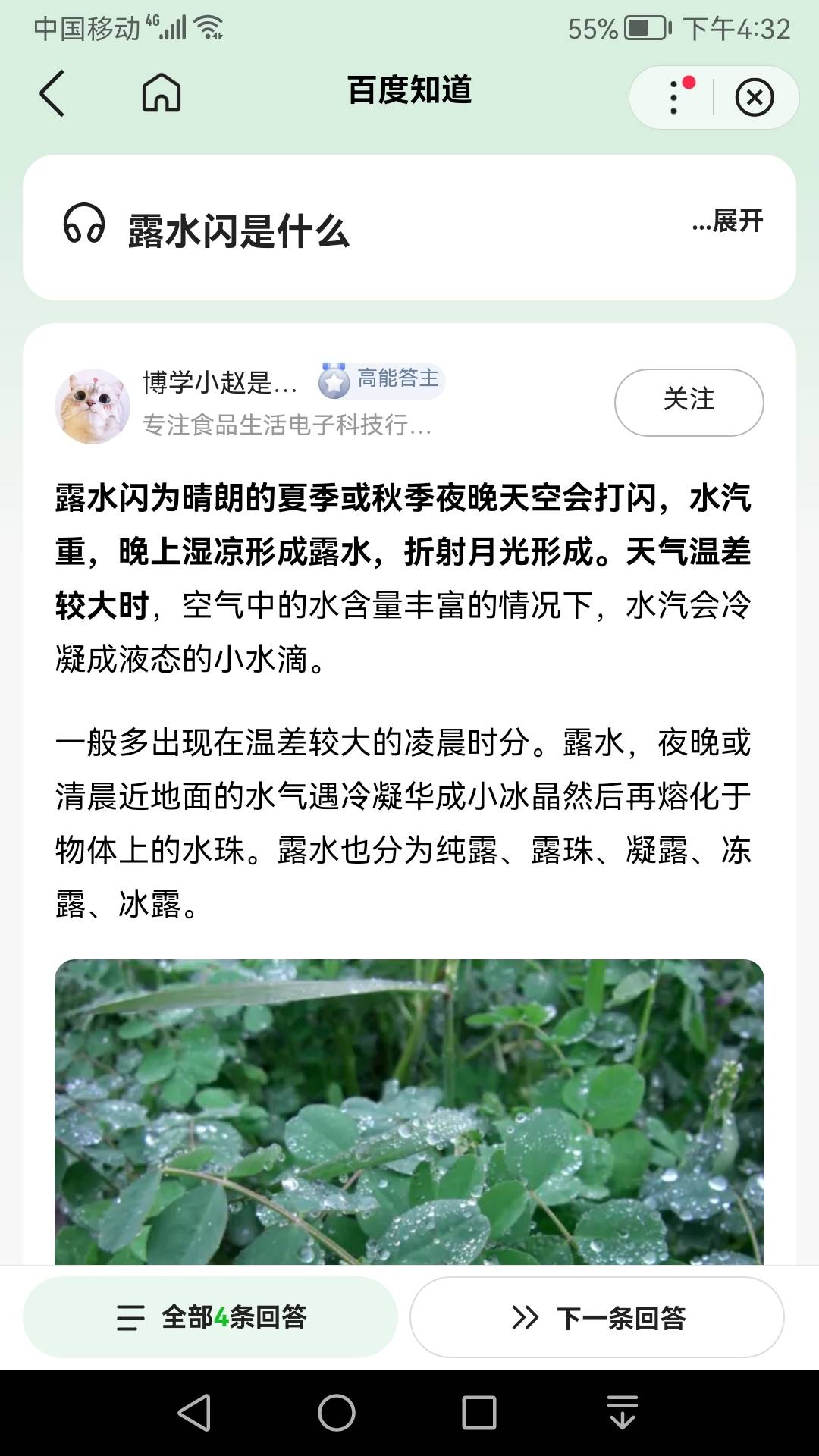Open the home icon in the header

coord(162,93)
